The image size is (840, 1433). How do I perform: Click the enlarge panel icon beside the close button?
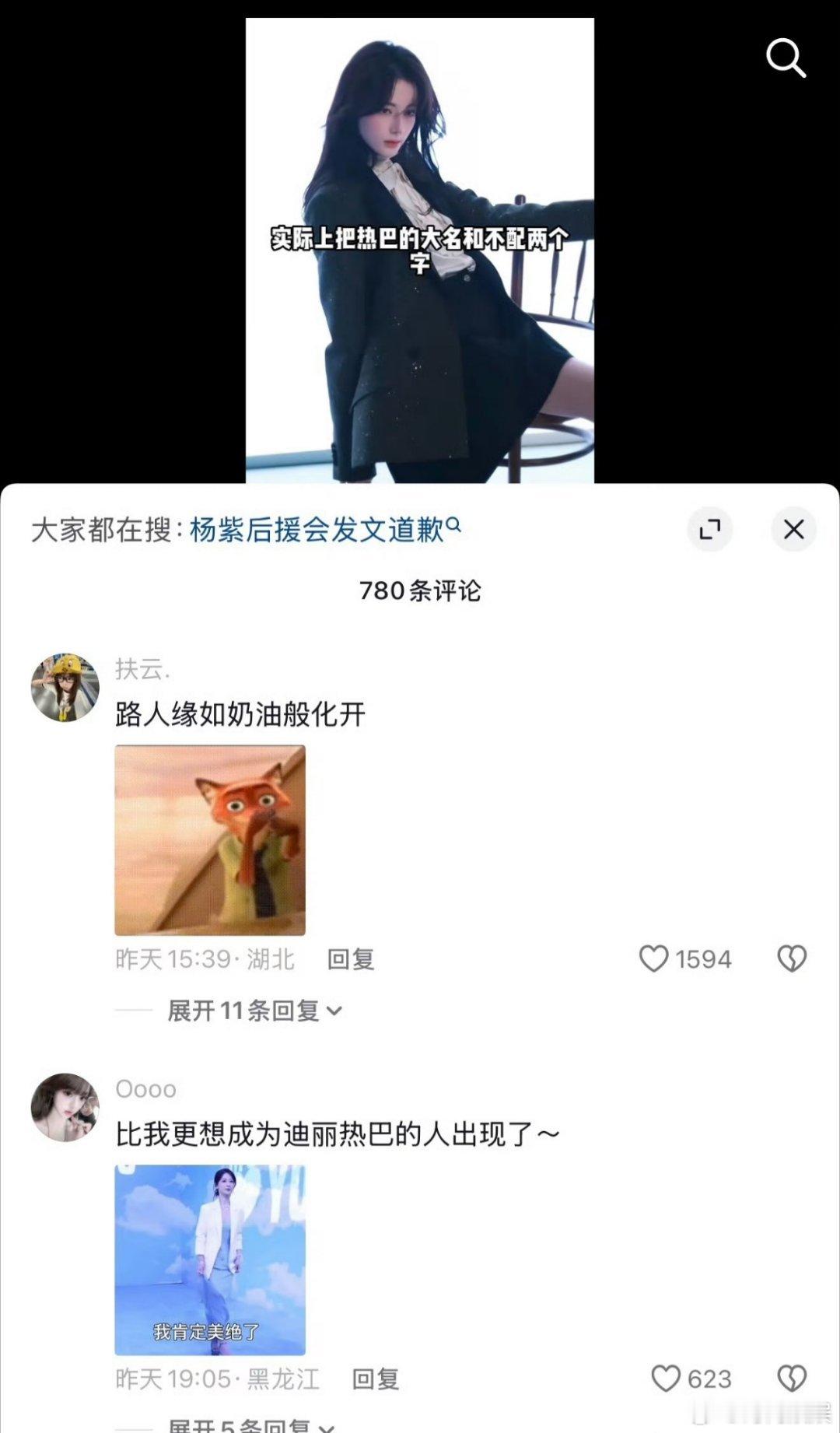click(710, 529)
